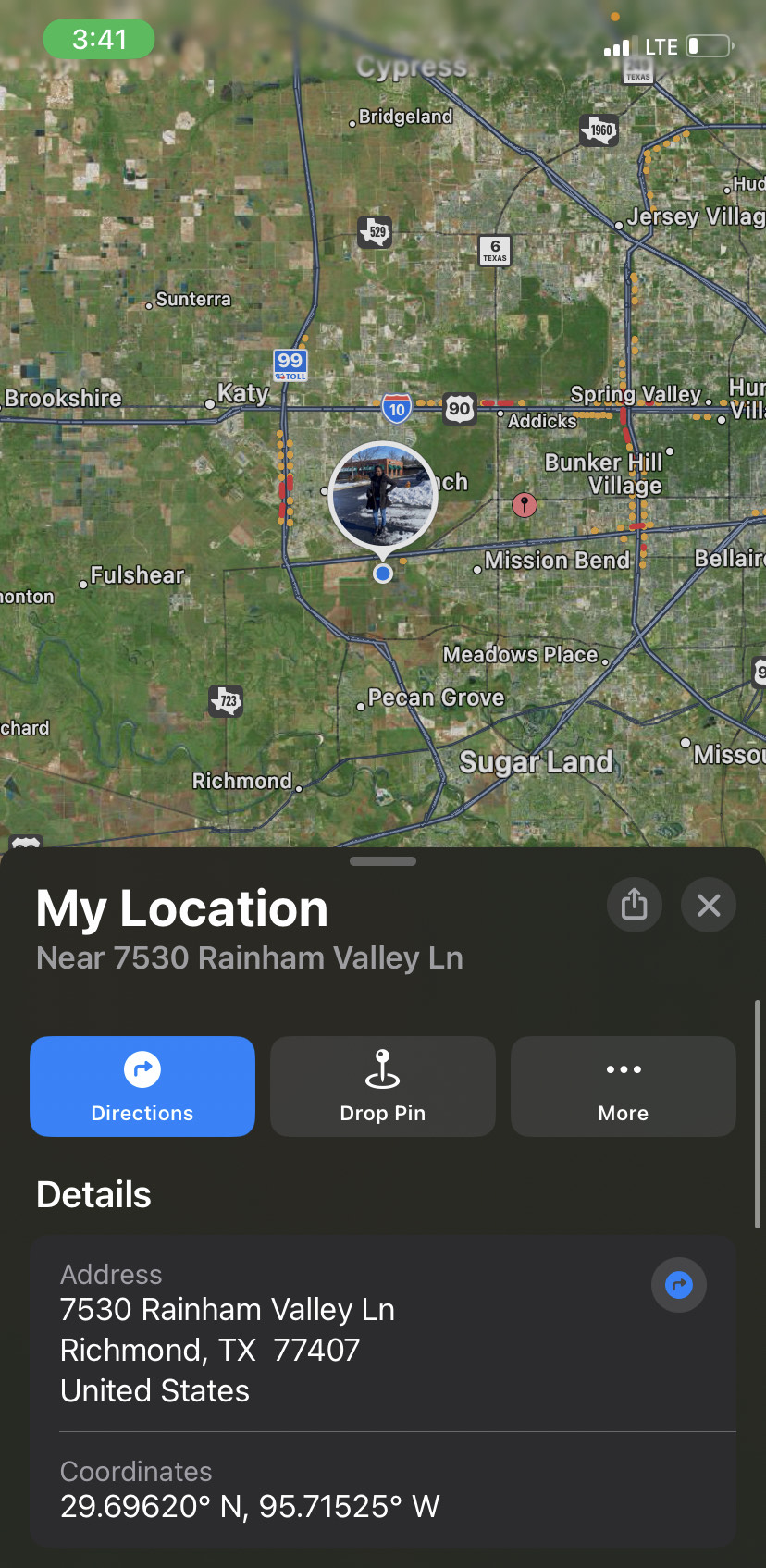The width and height of the screenshot is (766, 1568).
Task: Select the red pin on the map
Action: 525,505
